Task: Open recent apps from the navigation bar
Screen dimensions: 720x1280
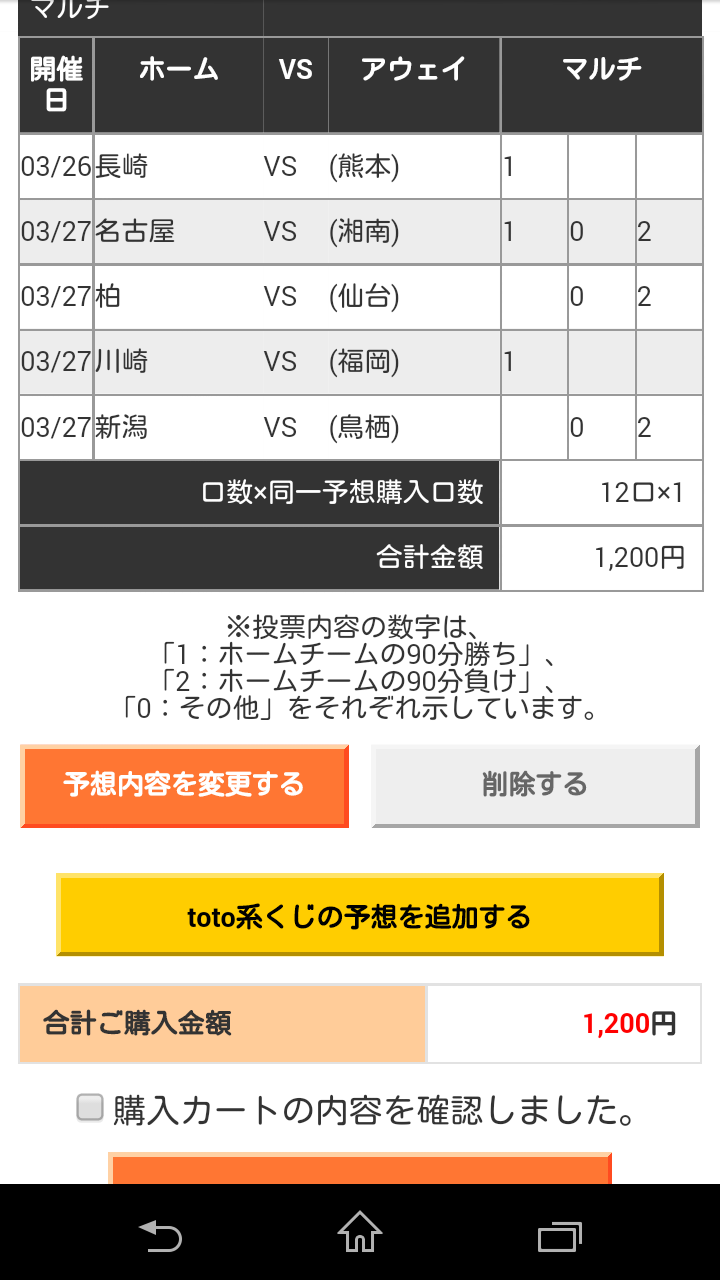Action: click(x=559, y=1236)
